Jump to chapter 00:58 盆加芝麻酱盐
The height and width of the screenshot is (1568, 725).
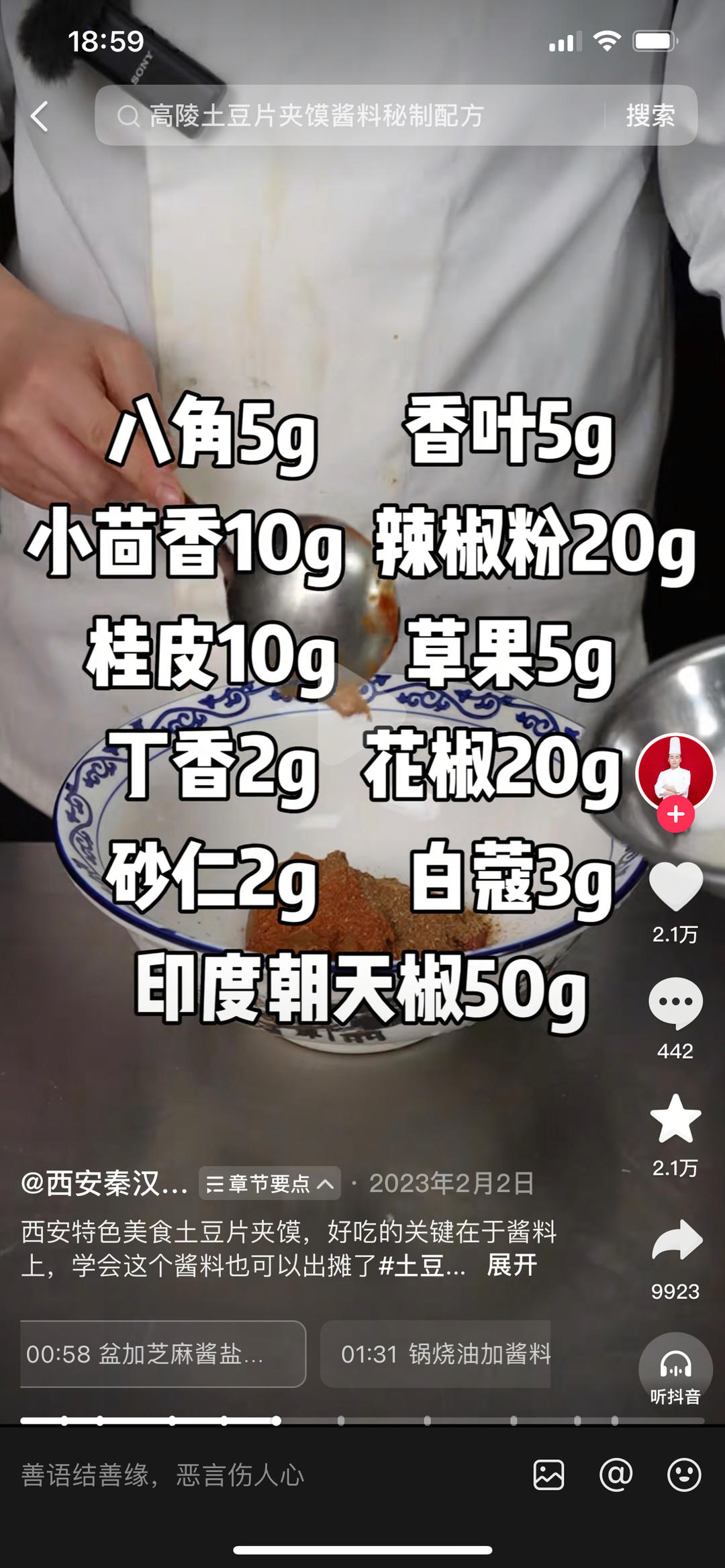pos(162,1354)
